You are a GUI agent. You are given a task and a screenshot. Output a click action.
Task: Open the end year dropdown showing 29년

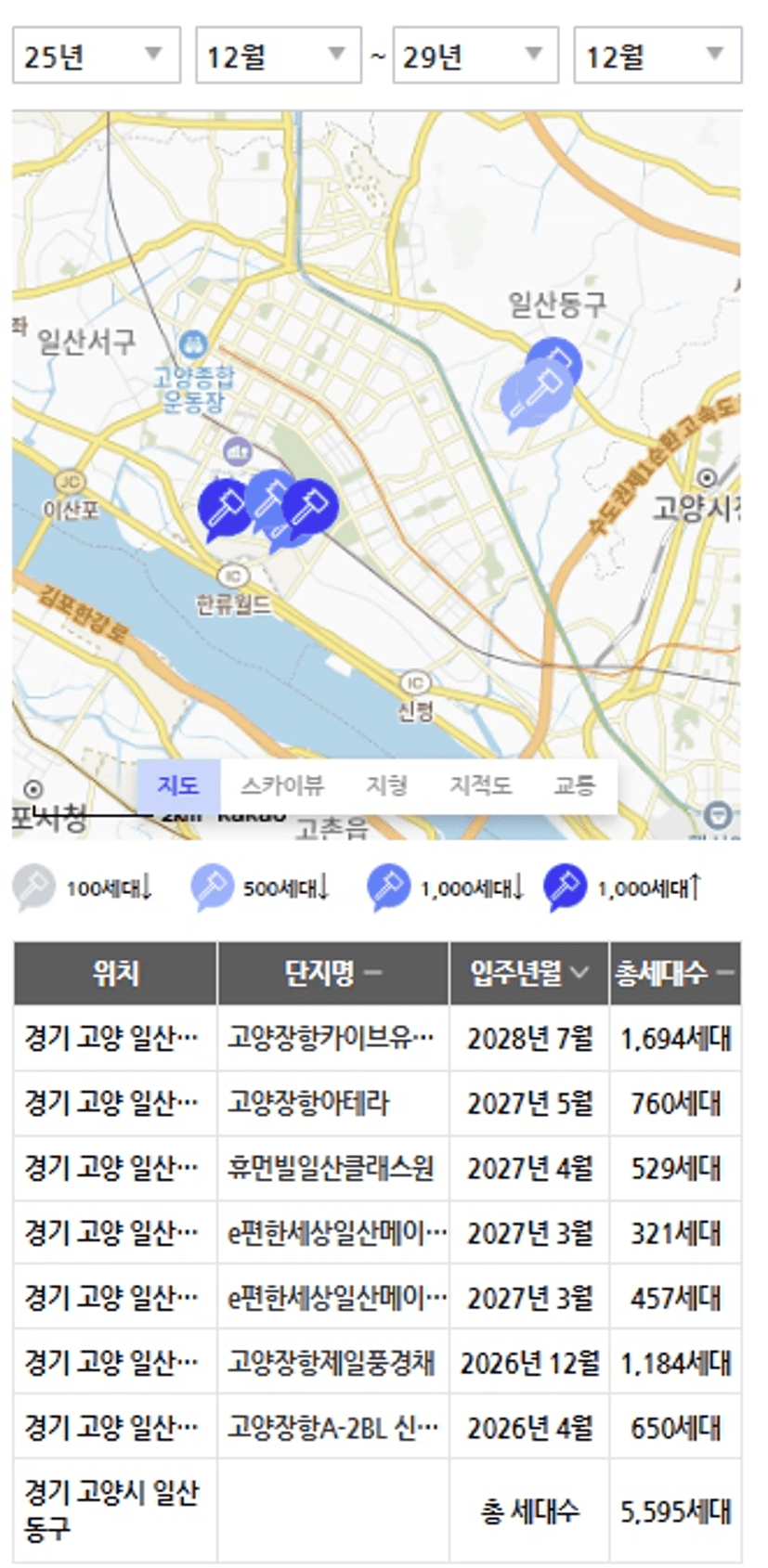click(475, 56)
